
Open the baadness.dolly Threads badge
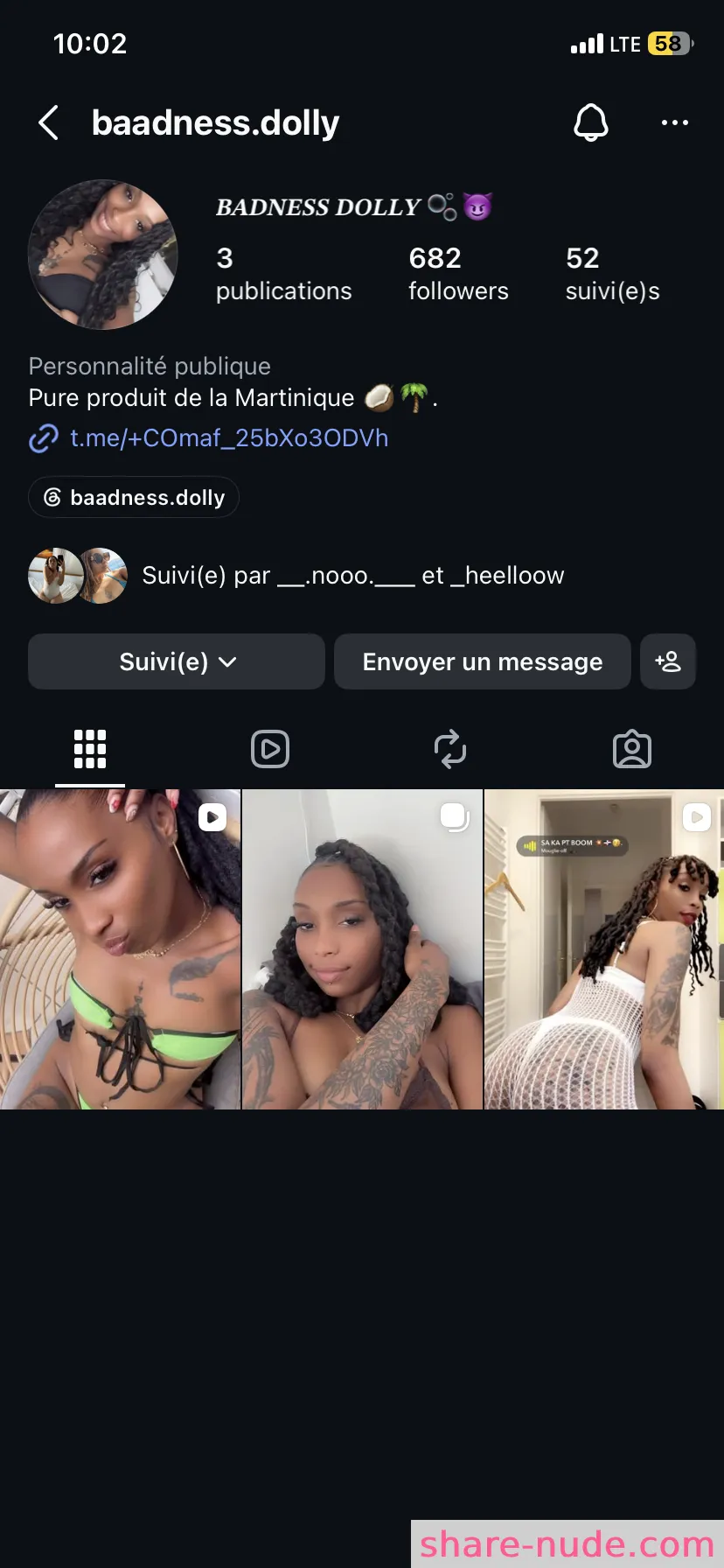134,497
